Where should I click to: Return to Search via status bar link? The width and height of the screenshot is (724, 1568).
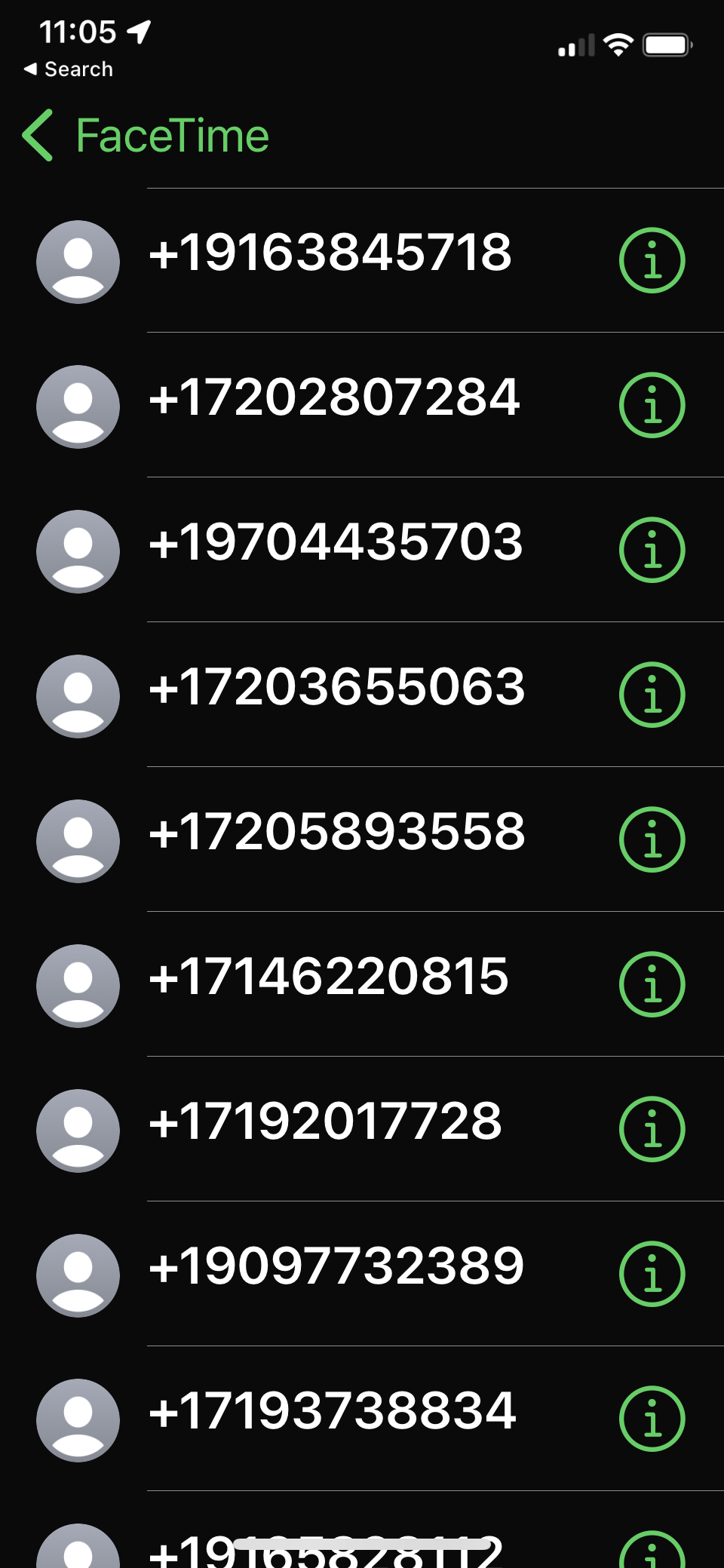pyautogui.click(x=68, y=69)
